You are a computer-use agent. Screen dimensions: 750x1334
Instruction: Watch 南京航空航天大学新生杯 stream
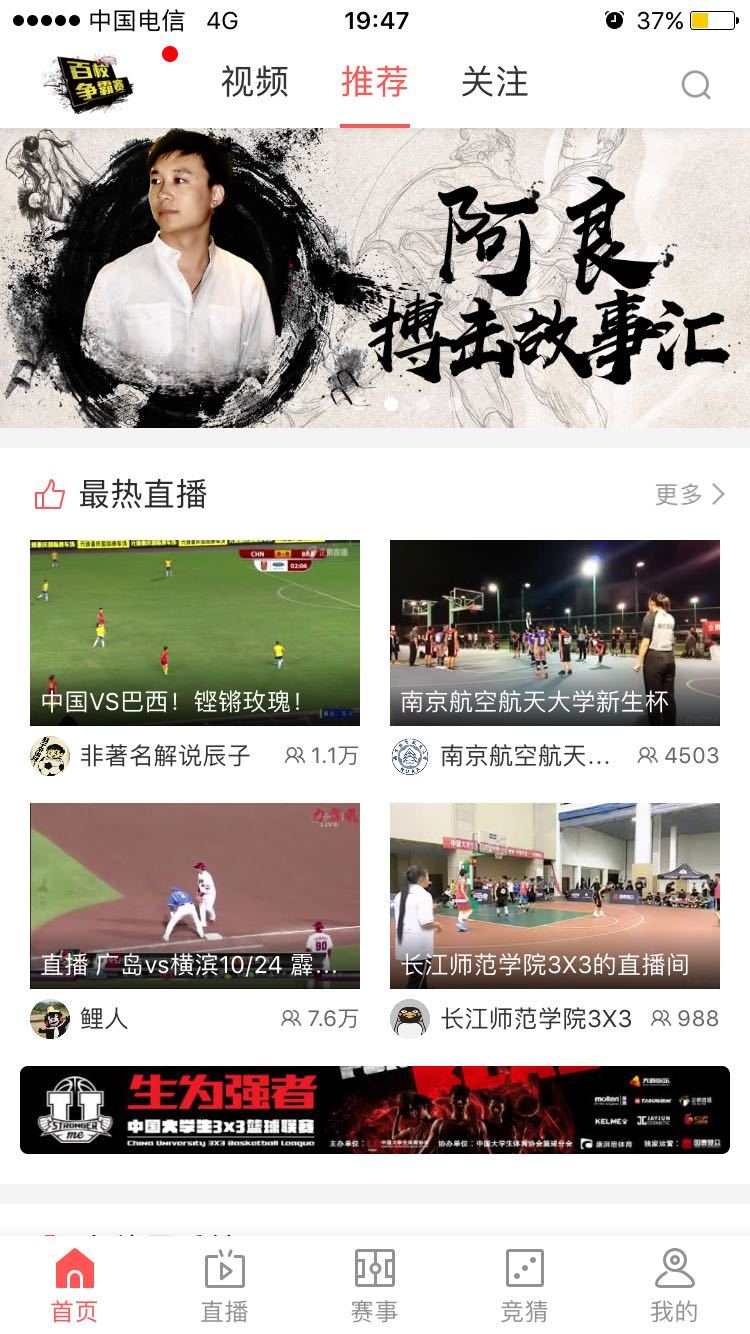[x=555, y=633]
